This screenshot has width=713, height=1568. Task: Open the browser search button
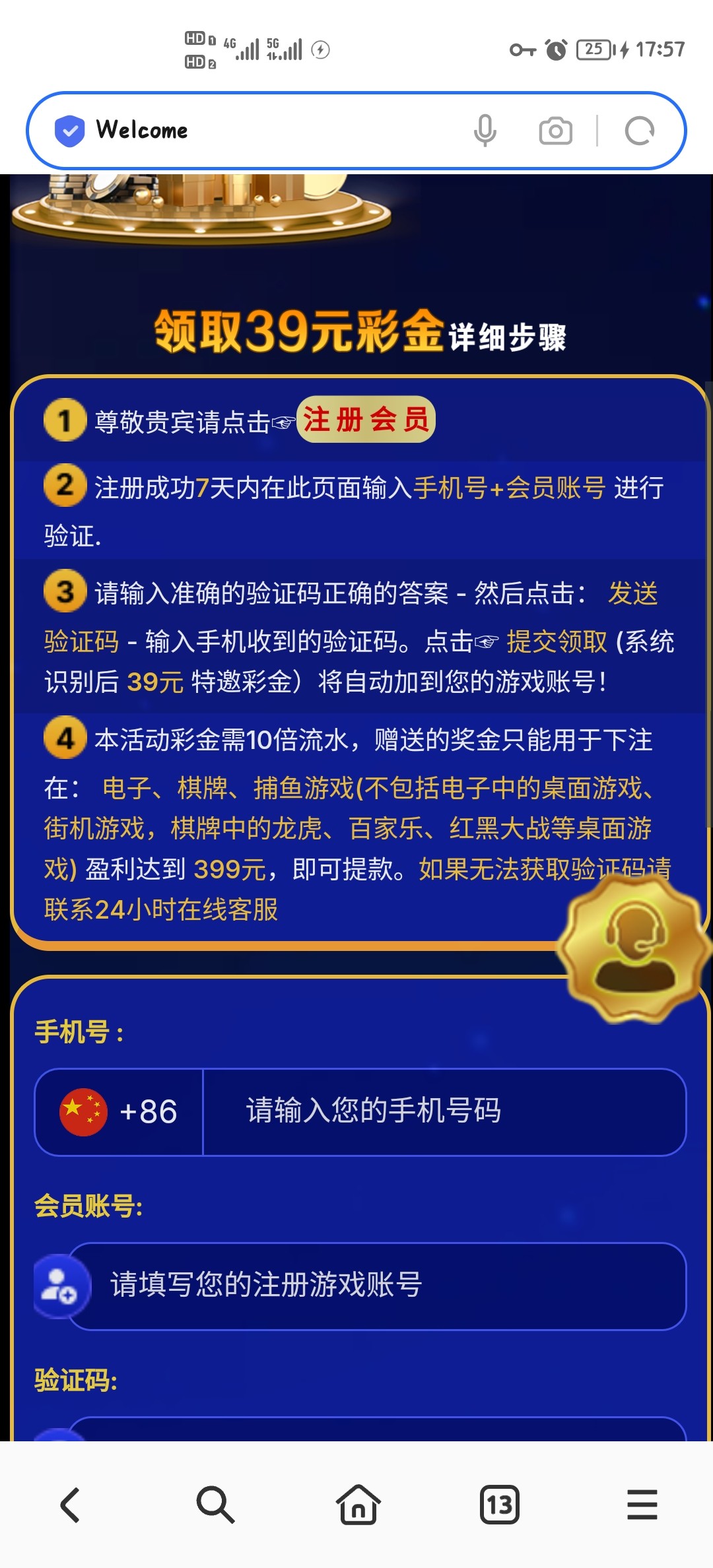(215, 1505)
